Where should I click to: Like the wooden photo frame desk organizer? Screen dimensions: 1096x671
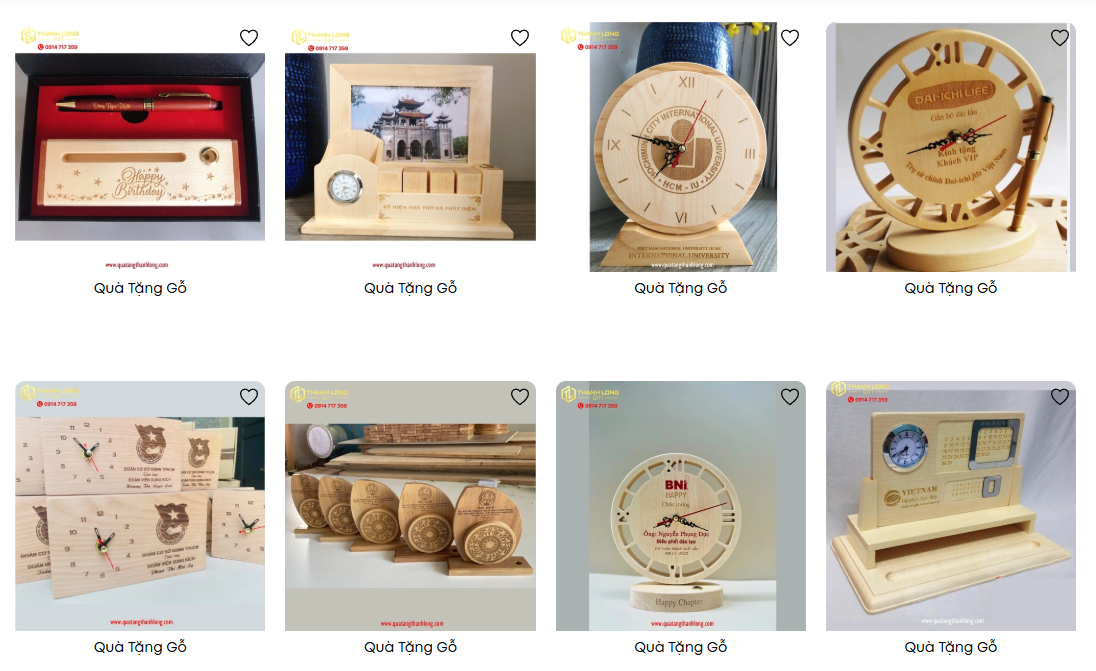520,38
